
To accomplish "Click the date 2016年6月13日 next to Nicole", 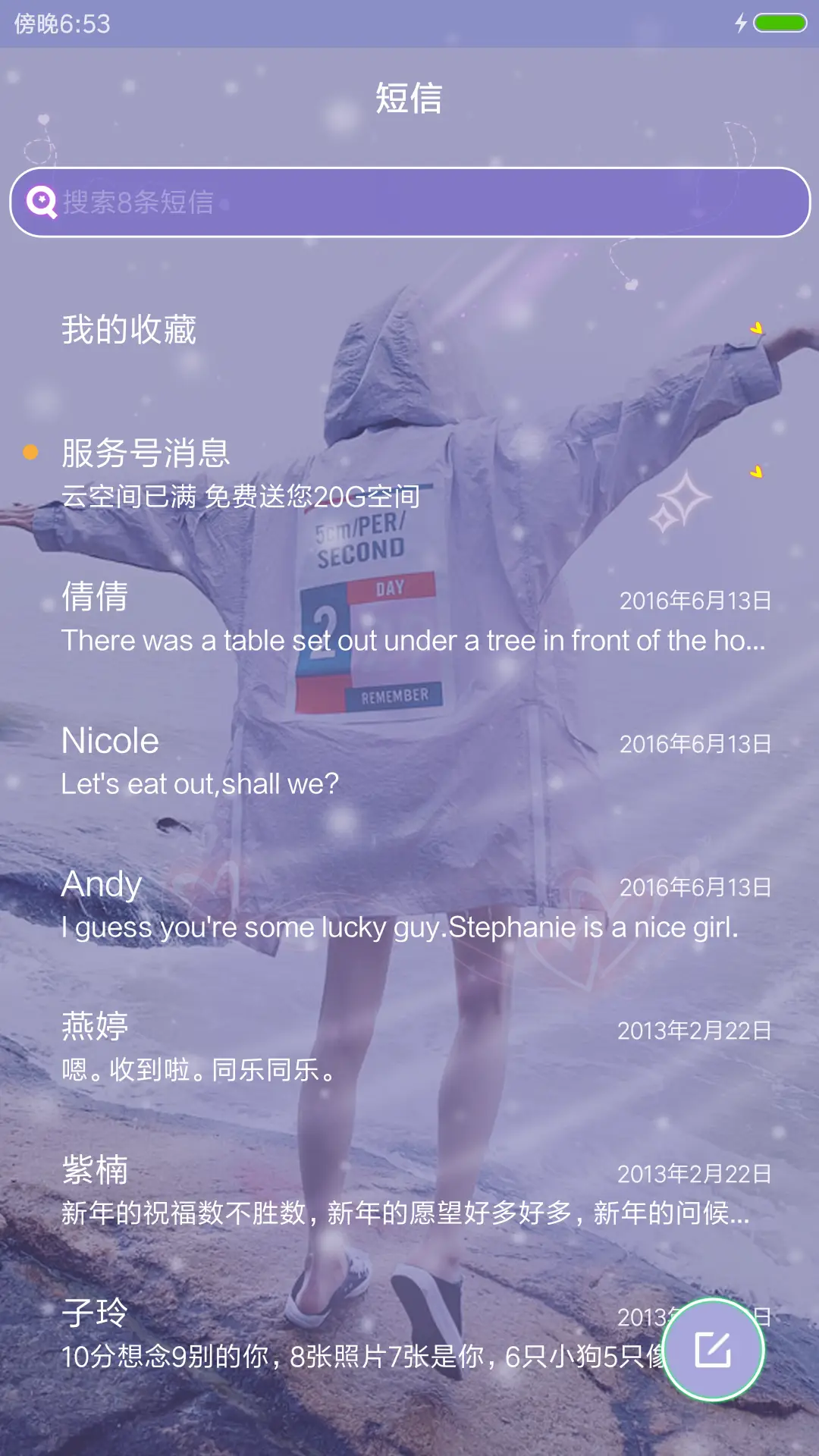I will [694, 747].
